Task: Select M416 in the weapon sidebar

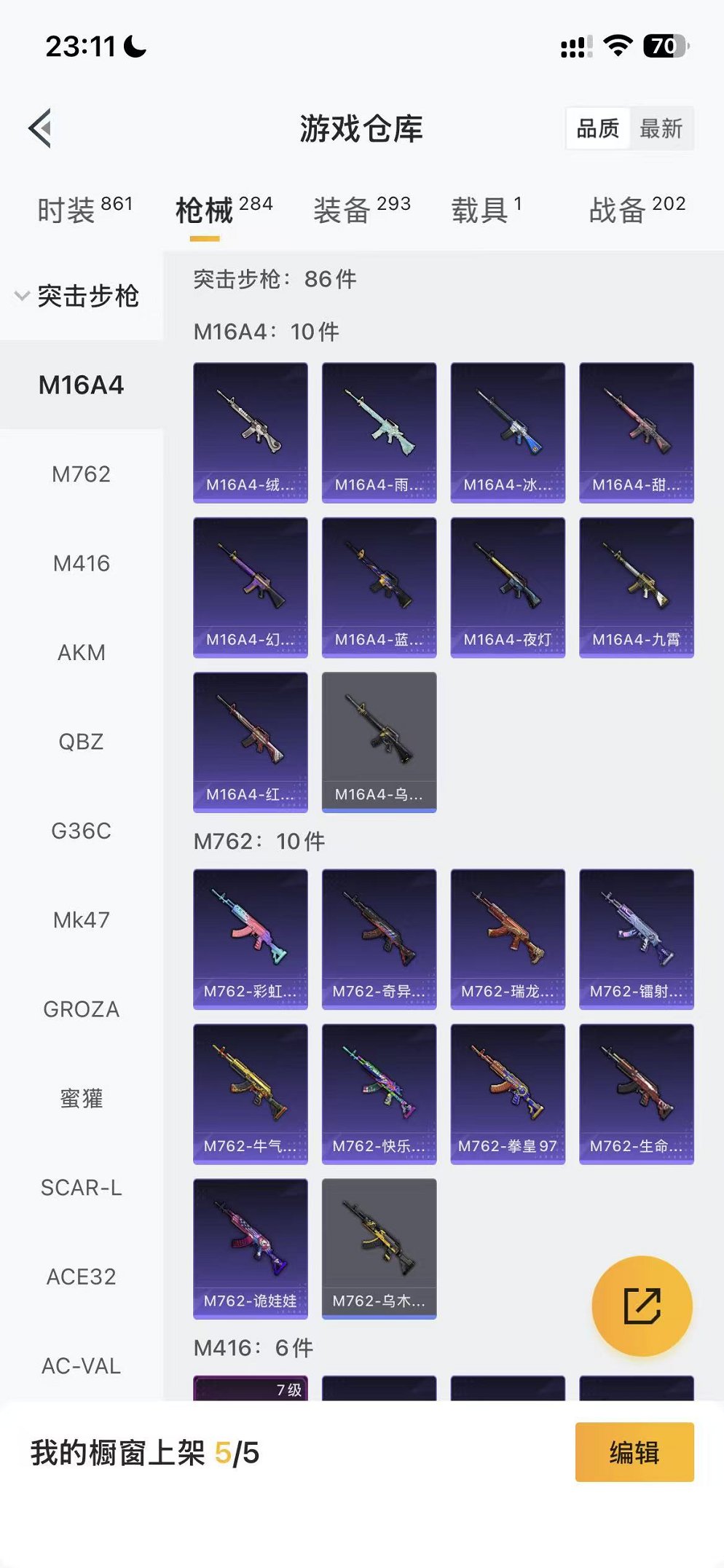Action: 81,563
